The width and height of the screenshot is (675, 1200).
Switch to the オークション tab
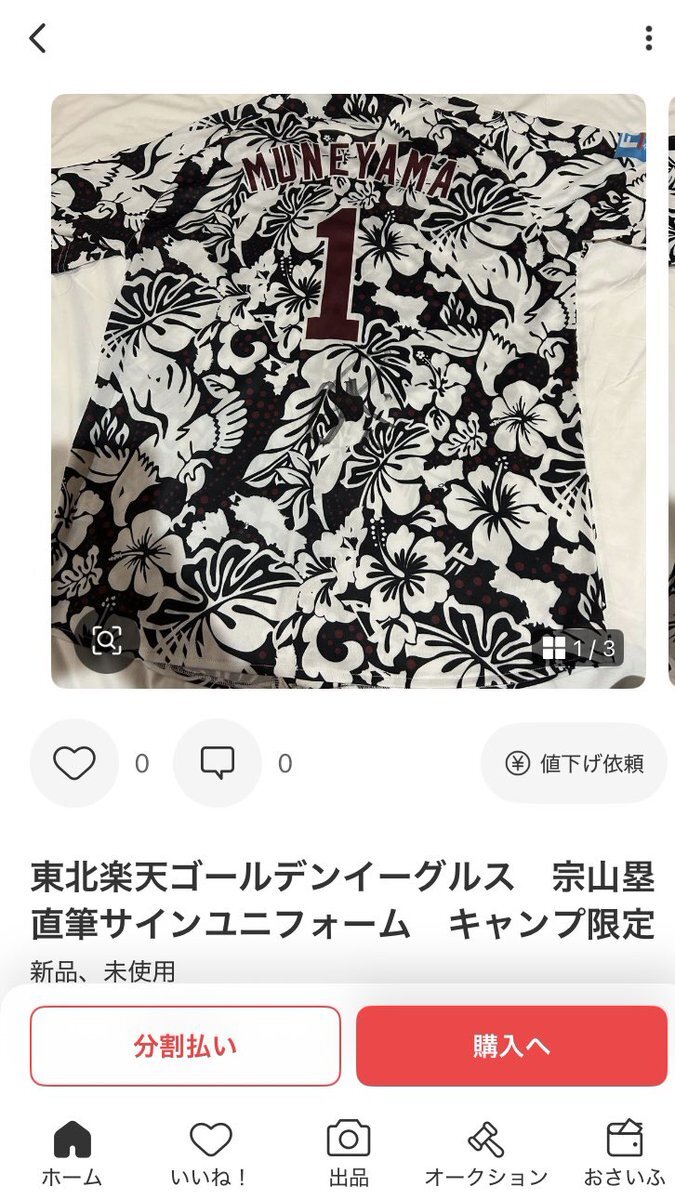[486, 1152]
